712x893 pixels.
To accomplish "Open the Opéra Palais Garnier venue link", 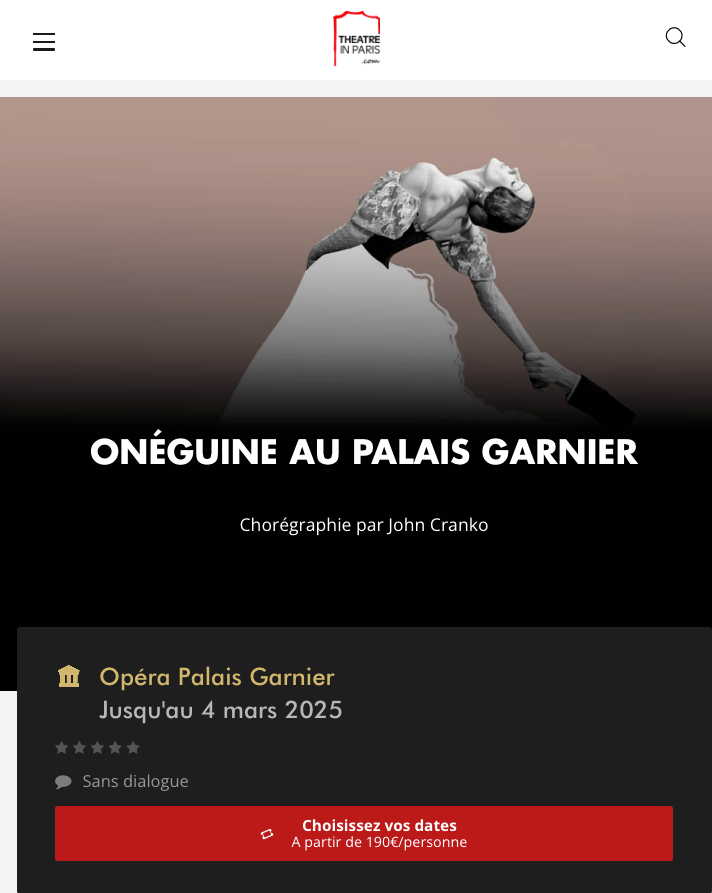I will click(x=216, y=677).
